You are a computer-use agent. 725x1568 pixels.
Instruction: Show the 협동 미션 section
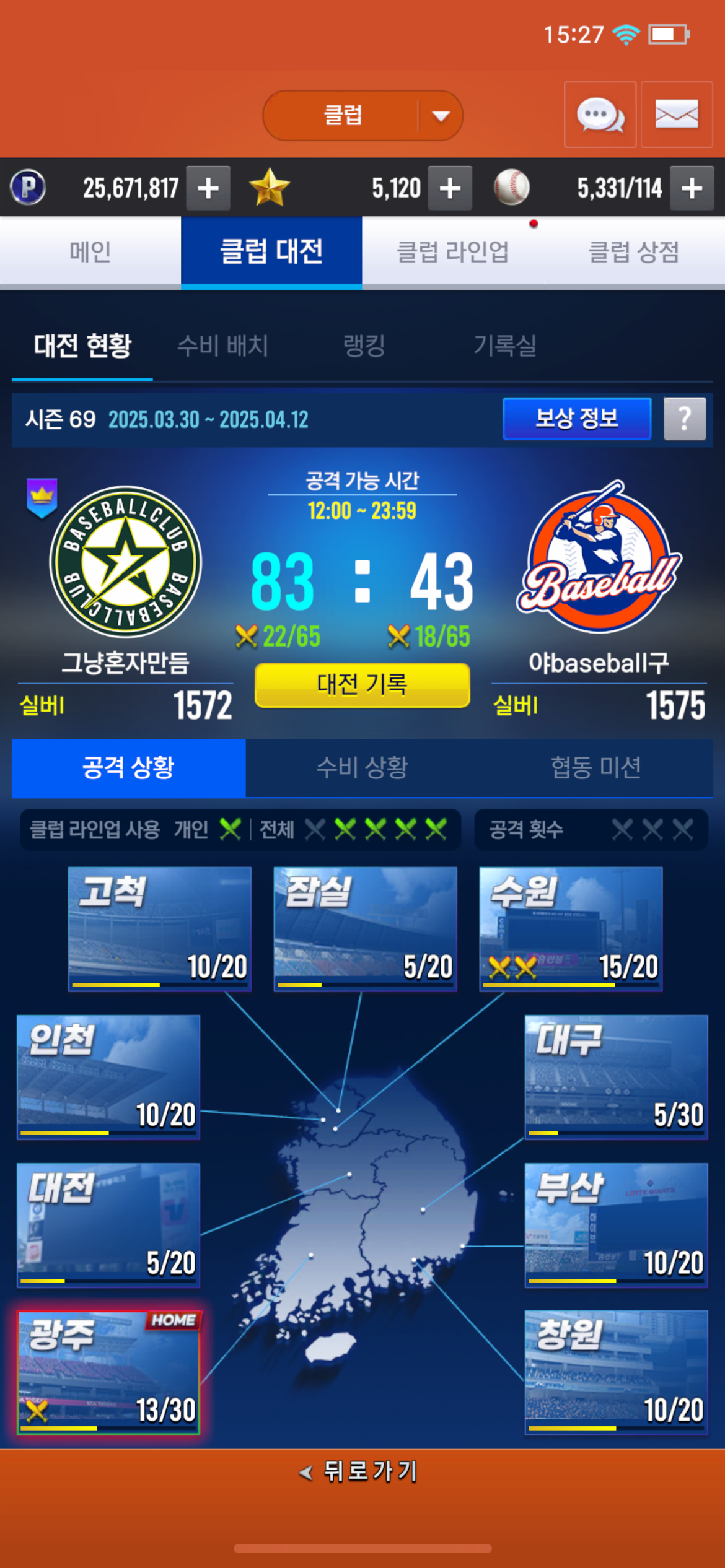click(596, 768)
